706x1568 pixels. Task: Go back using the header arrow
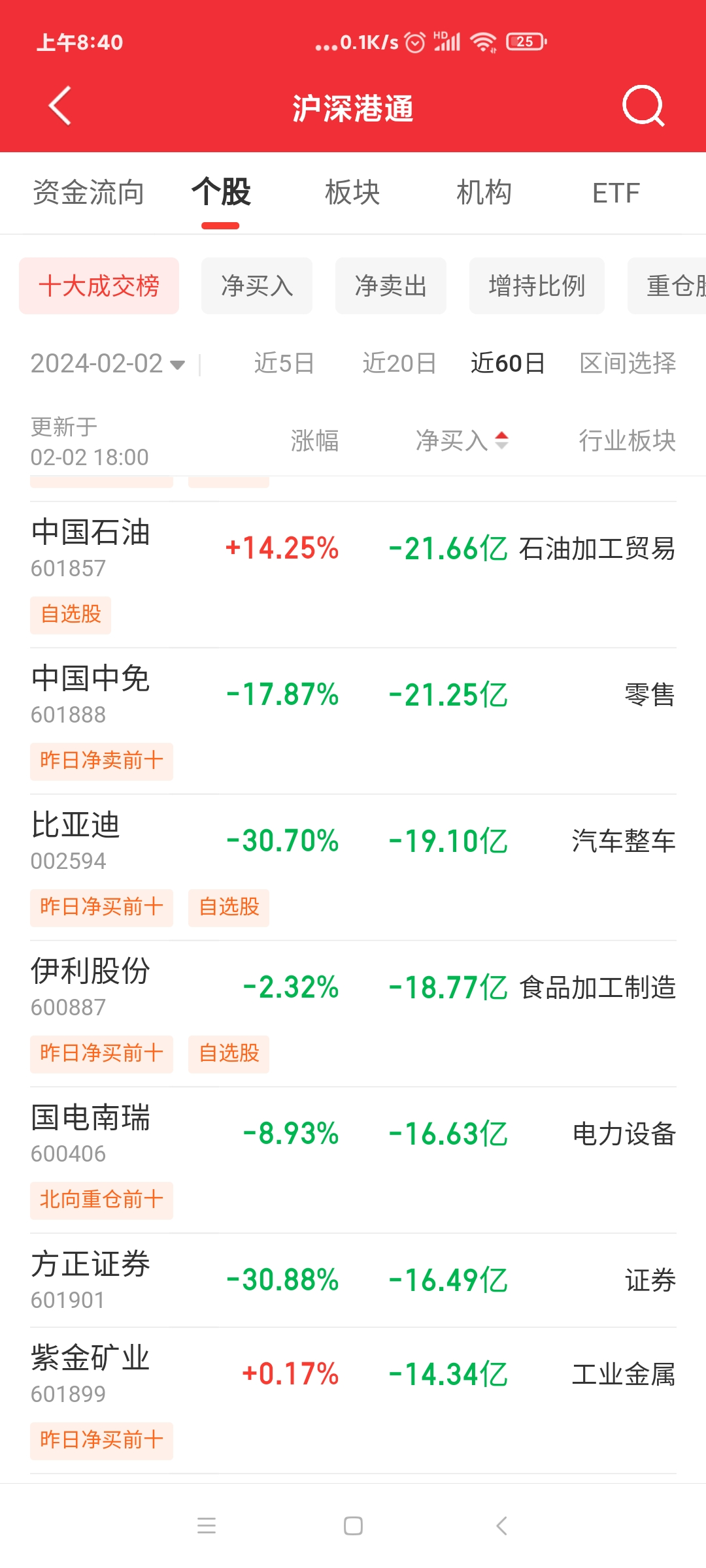[x=60, y=106]
